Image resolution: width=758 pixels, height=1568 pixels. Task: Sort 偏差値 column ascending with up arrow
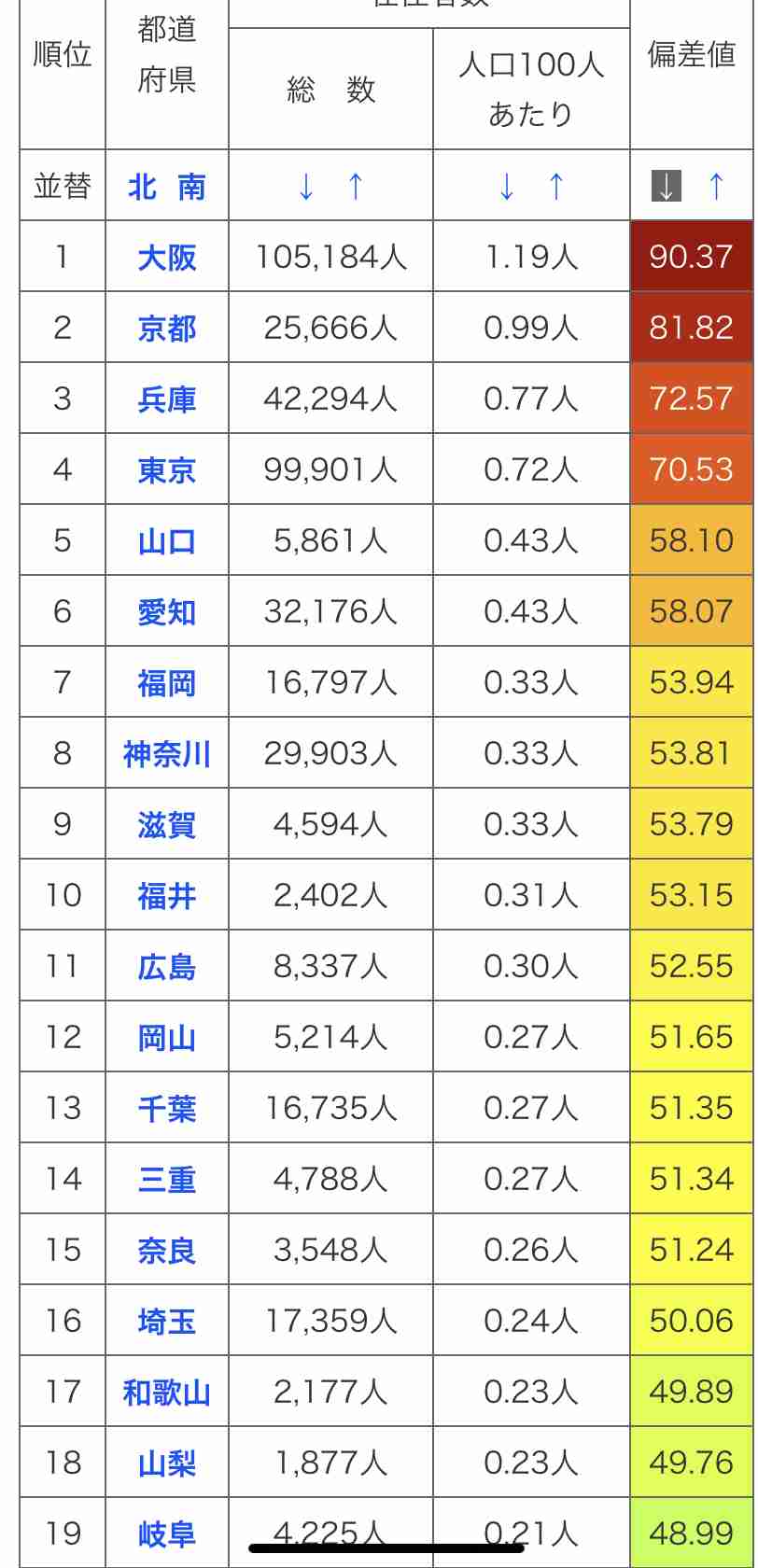click(x=716, y=187)
